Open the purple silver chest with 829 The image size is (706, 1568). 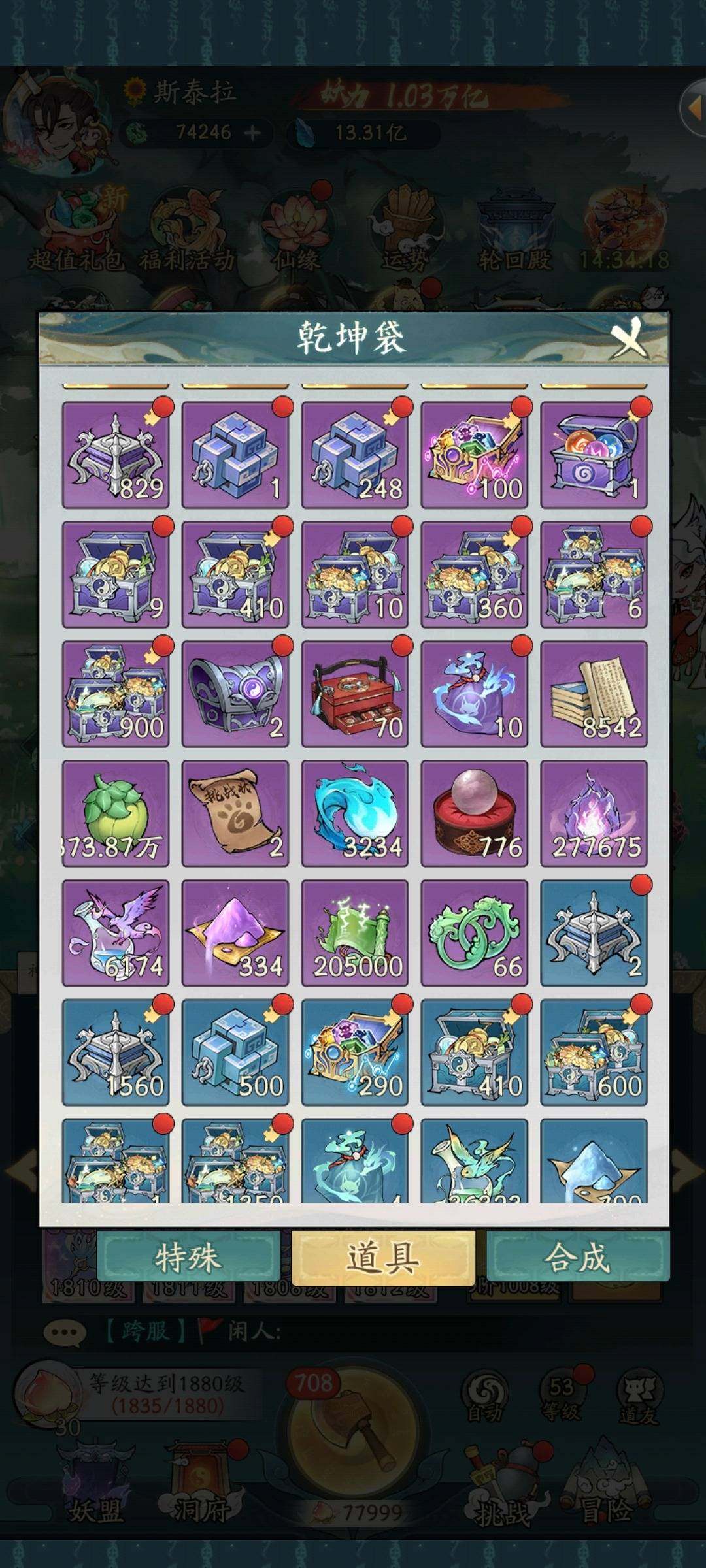pyautogui.click(x=116, y=455)
